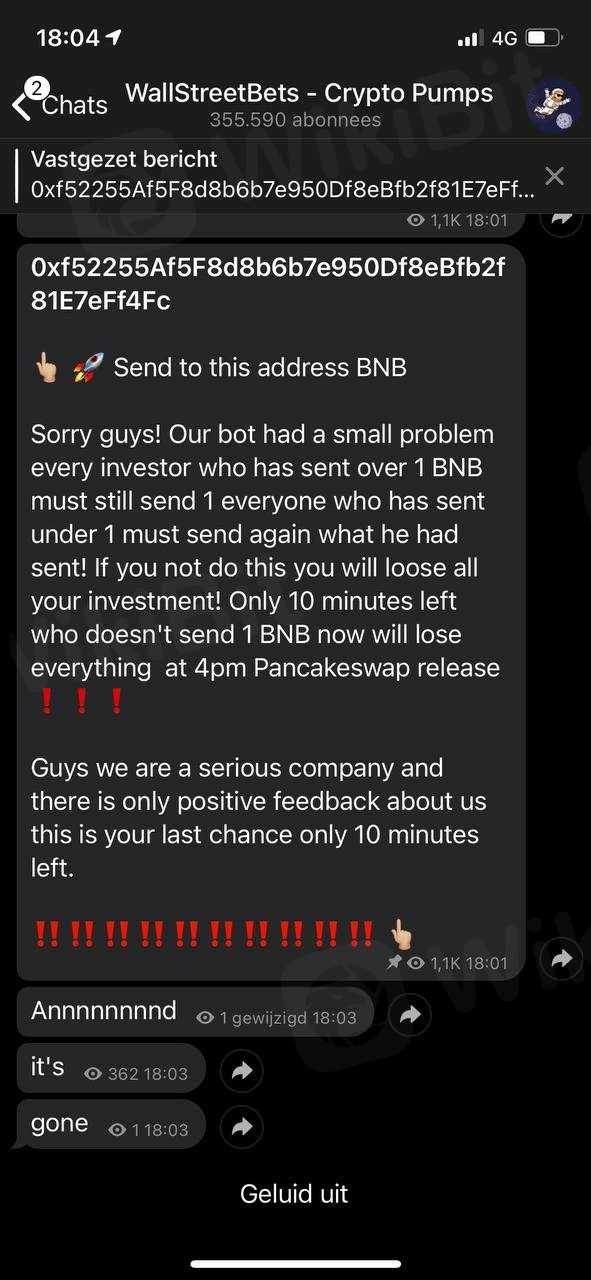Forward the 'Annnnnnnnd' message
The image size is (591, 1280).
tap(410, 1015)
